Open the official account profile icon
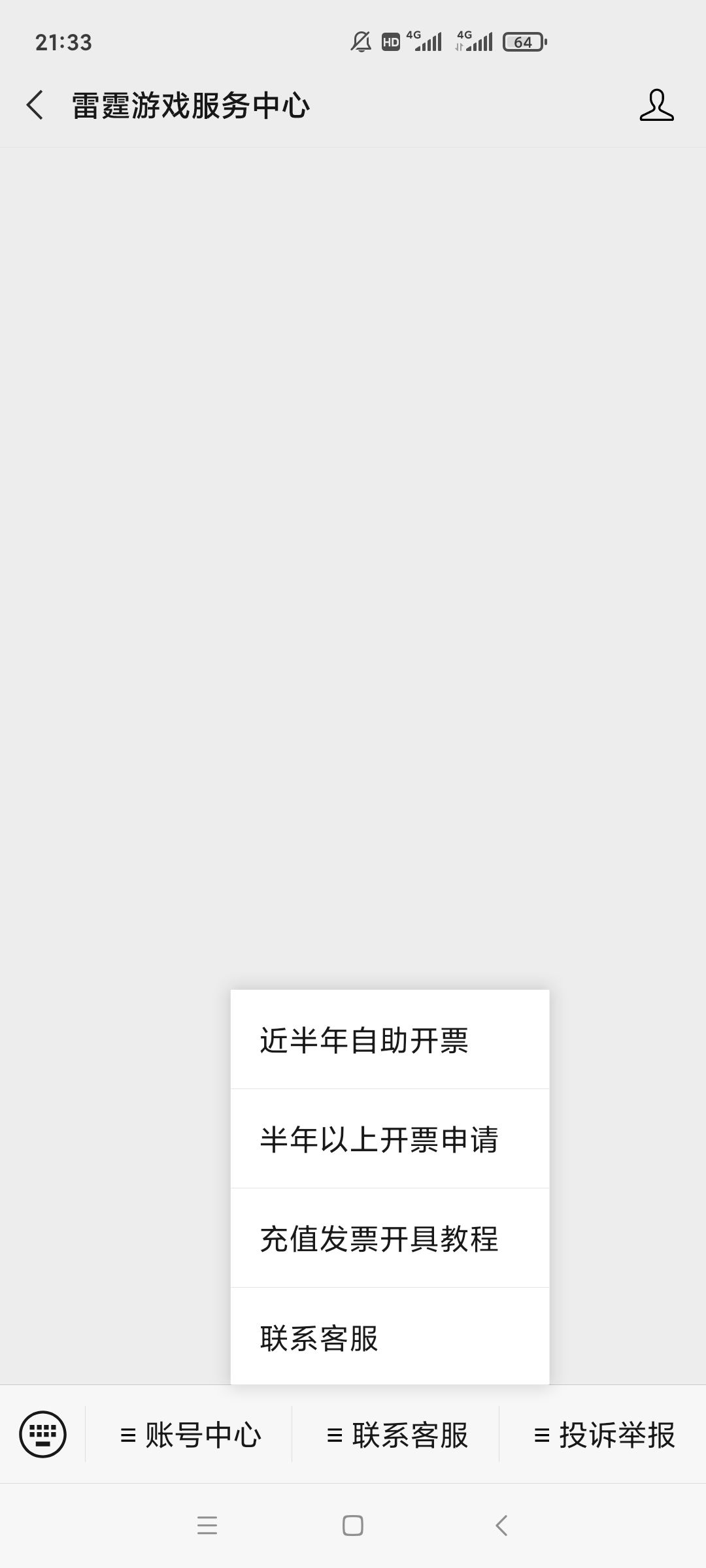The height and width of the screenshot is (1568, 706). tap(657, 106)
